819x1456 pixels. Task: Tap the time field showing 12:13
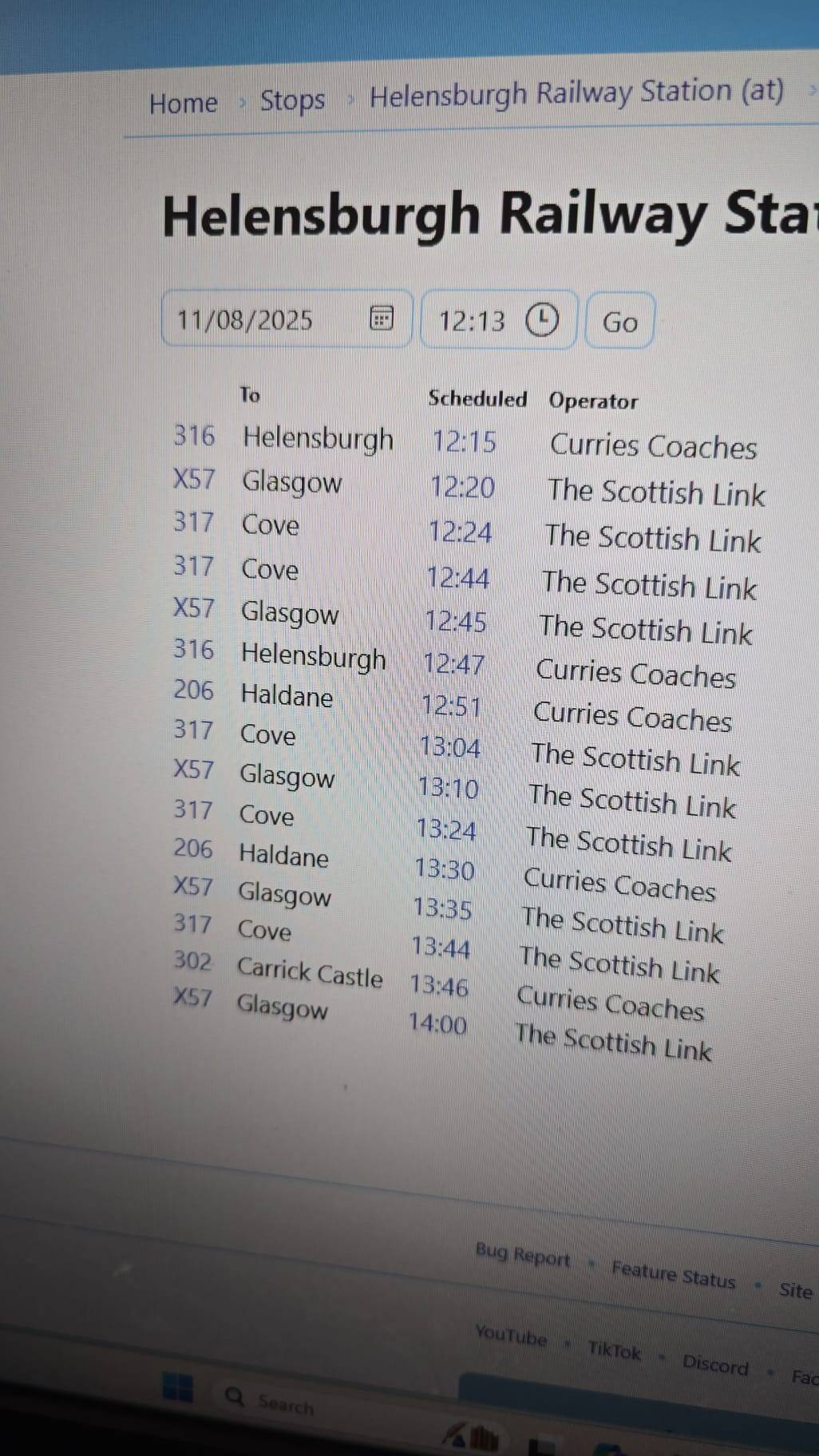point(472,321)
